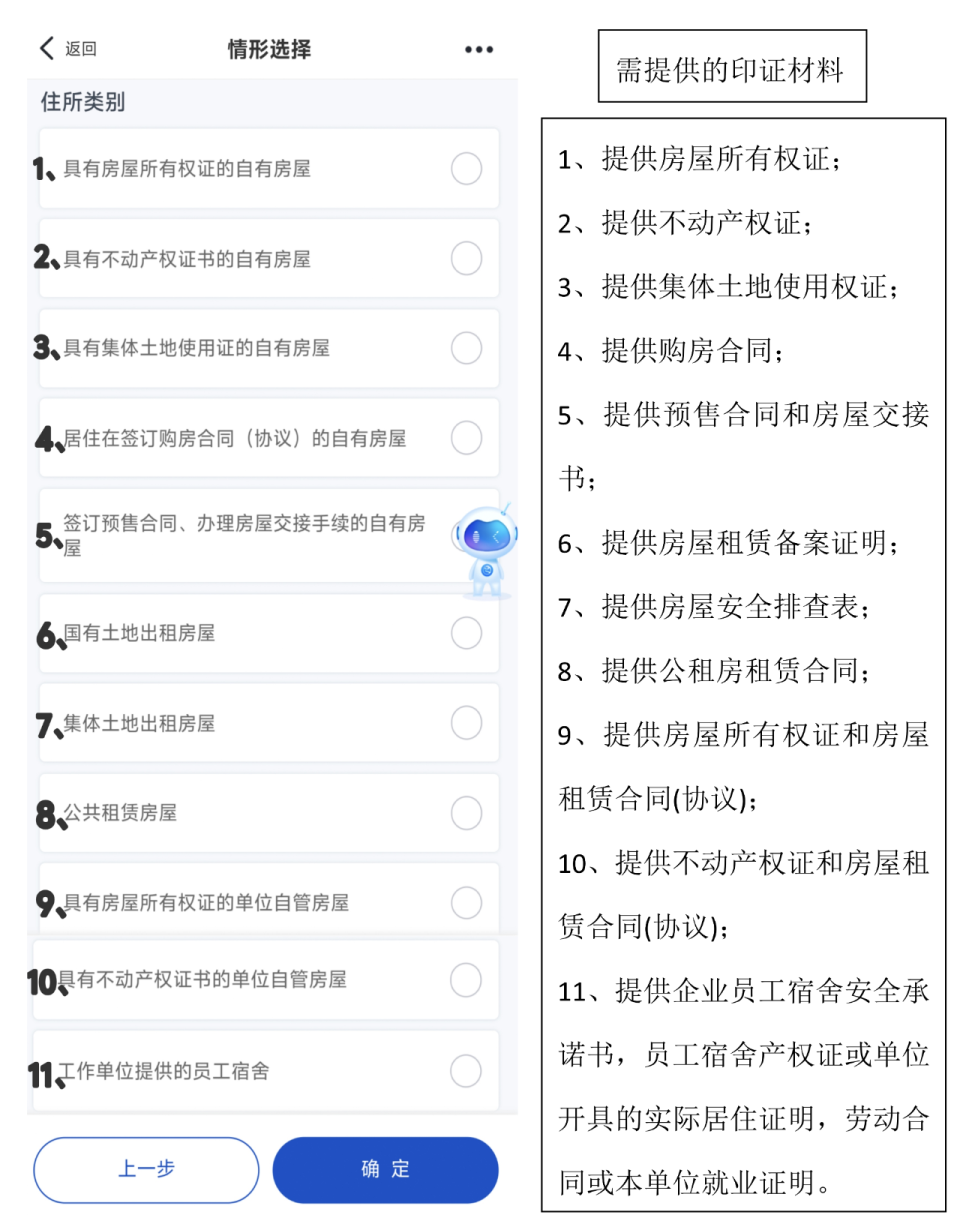Select the 集体土地出租房屋 radio button
The height and width of the screenshot is (1227, 960).
click(465, 722)
